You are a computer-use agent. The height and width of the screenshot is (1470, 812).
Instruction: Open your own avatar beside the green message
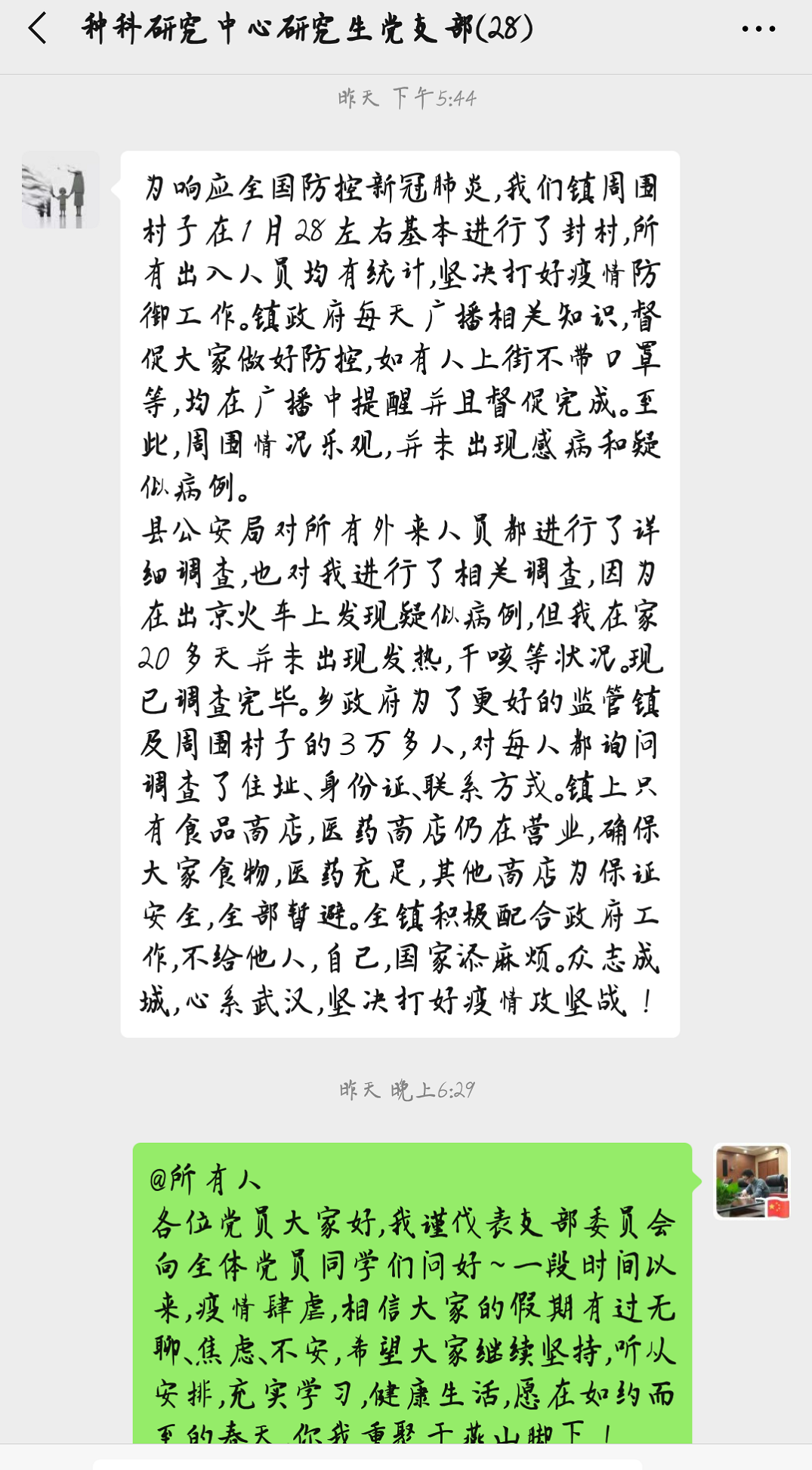[x=752, y=1181]
